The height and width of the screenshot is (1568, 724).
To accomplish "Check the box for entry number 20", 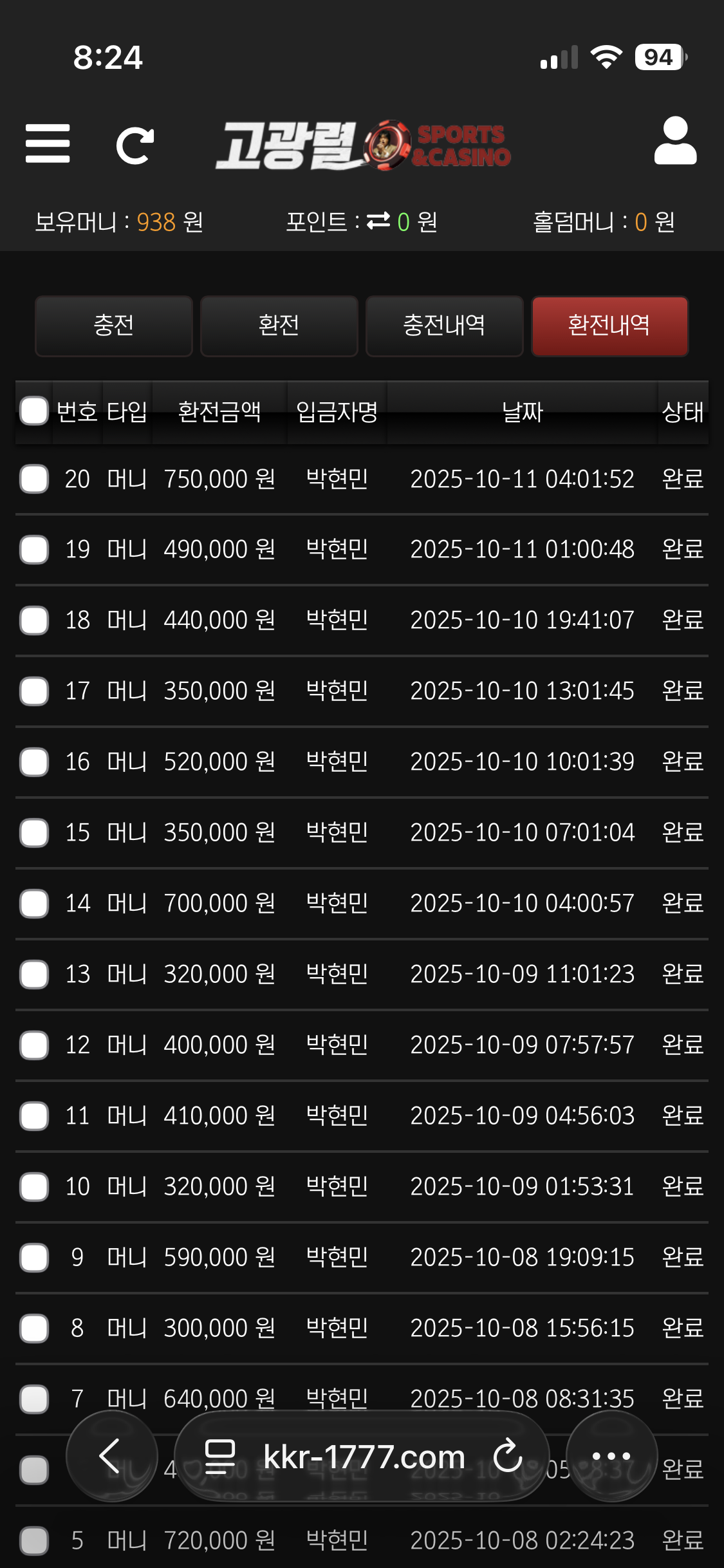I will 34,480.
